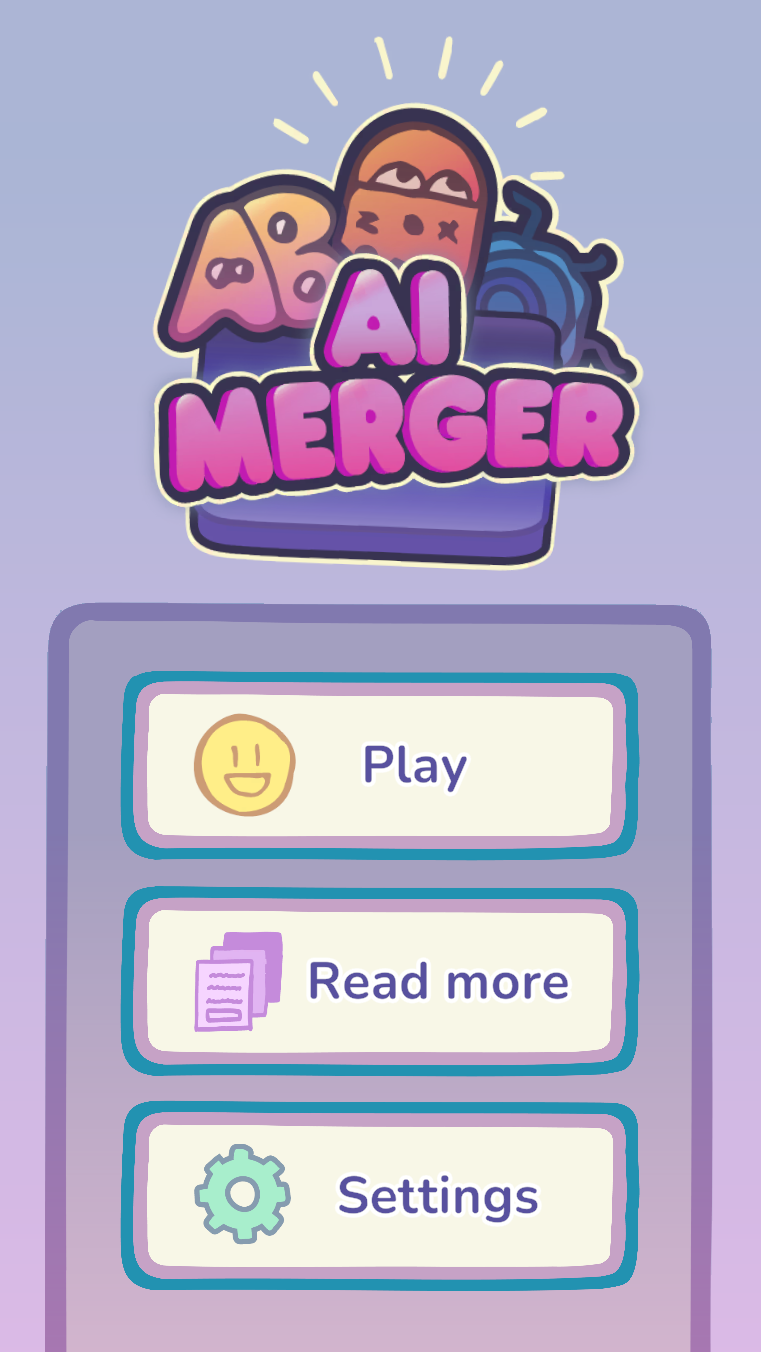Open the Settings menu
Viewport: 761px width, 1352px height.
380,1196
